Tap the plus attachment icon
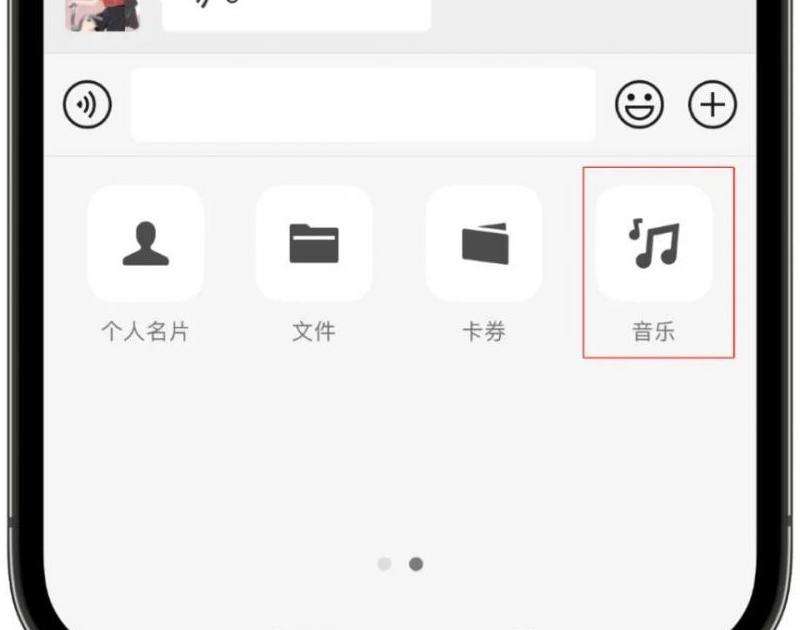This screenshot has height=630, width=800. pyautogui.click(x=712, y=105)
